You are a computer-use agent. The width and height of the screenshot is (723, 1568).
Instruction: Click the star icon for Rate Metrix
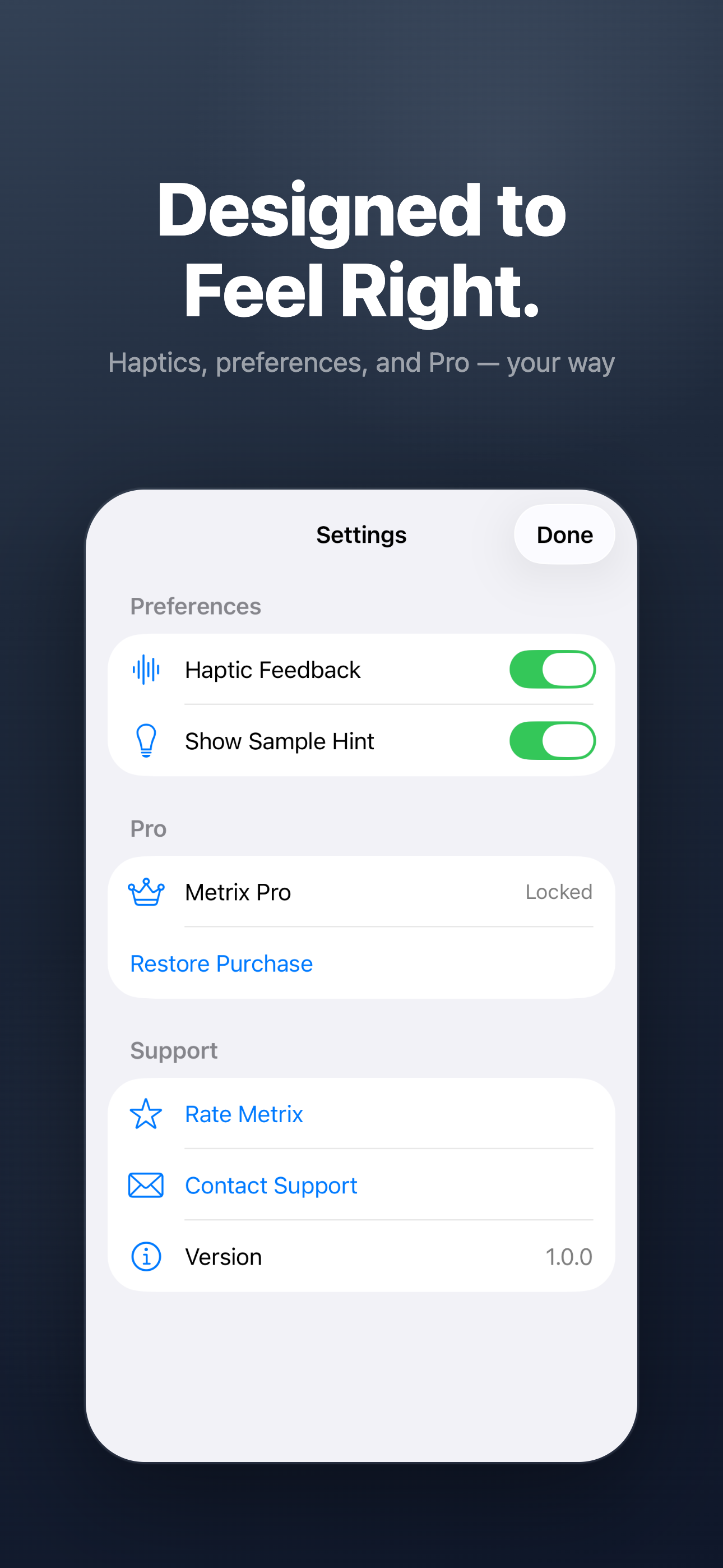click(146, 1114)
